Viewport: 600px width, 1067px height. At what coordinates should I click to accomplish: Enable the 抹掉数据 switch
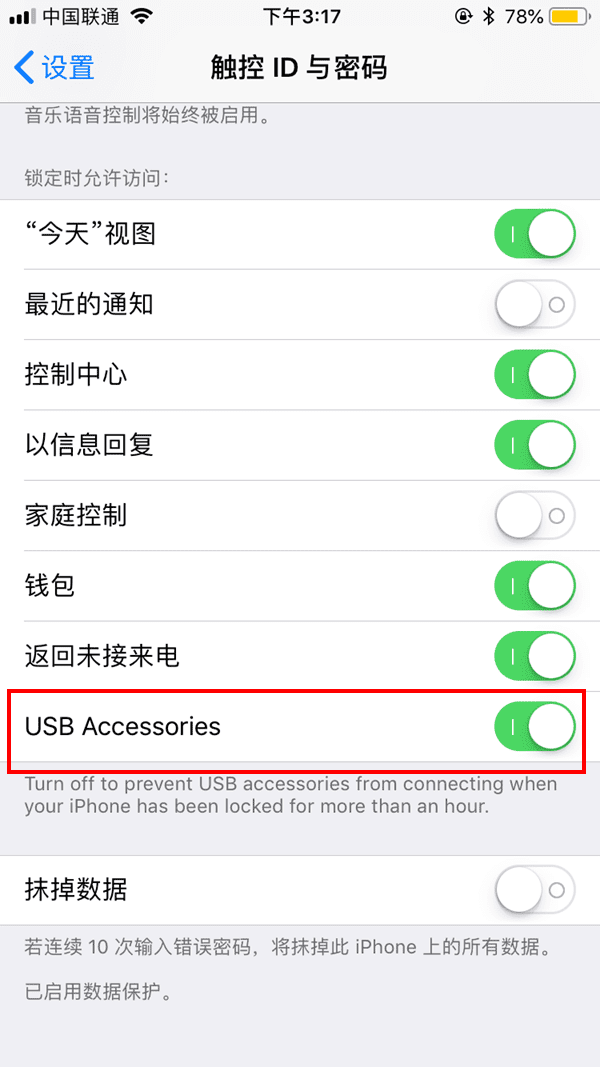535,890
